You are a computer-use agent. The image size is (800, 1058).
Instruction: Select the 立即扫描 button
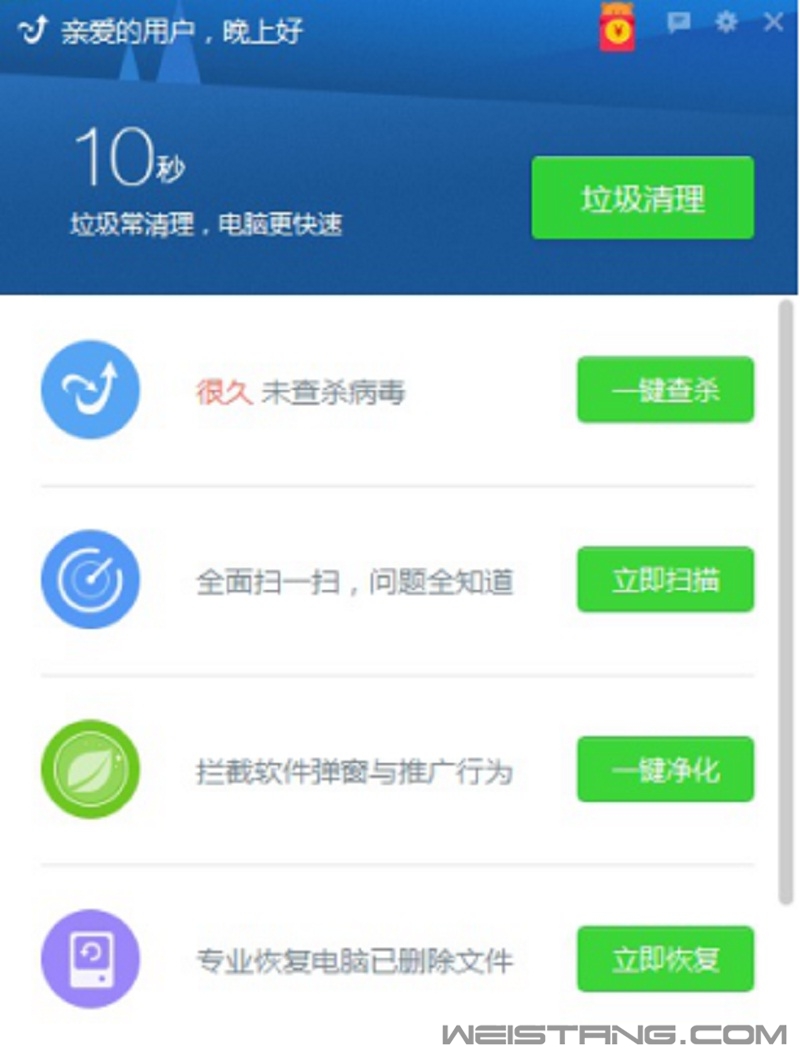(665, 579)
